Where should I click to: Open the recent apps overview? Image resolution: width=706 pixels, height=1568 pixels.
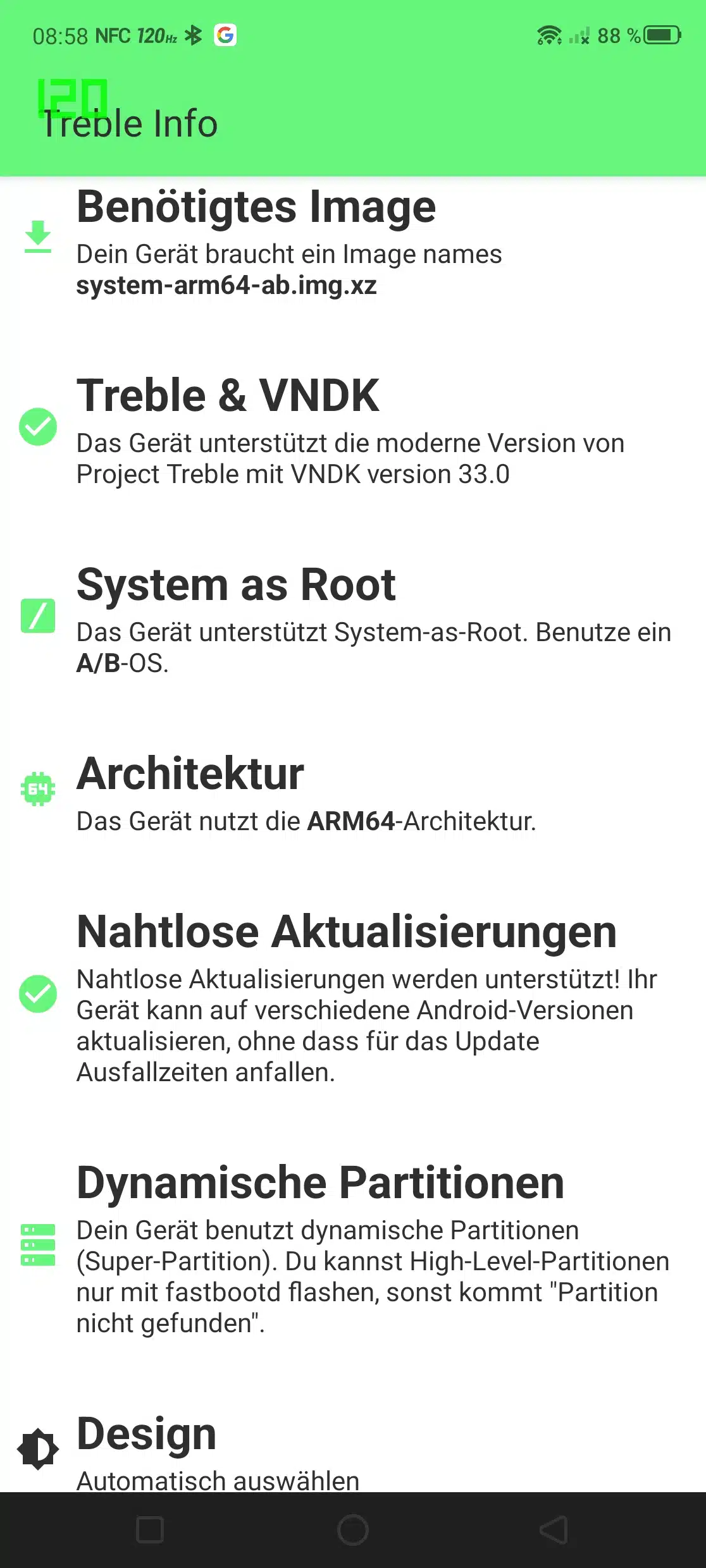pyautogui.click(x=150, y=1530)
